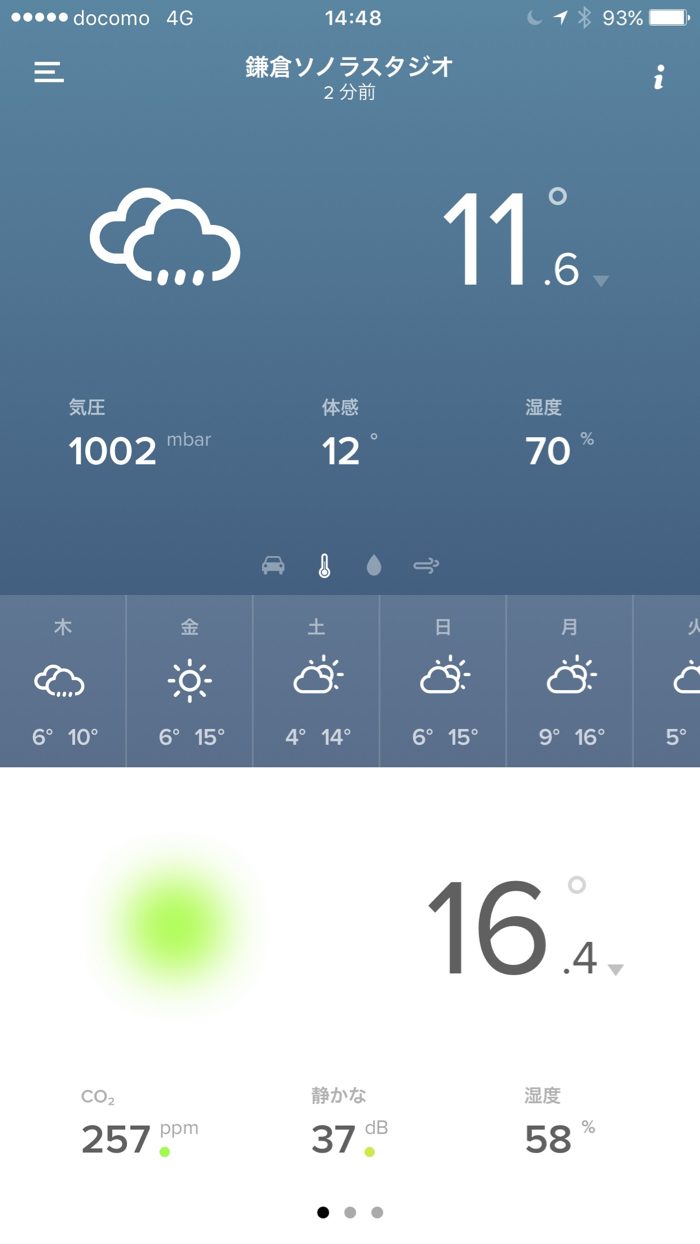Open the station info icon

coord(658,78)
